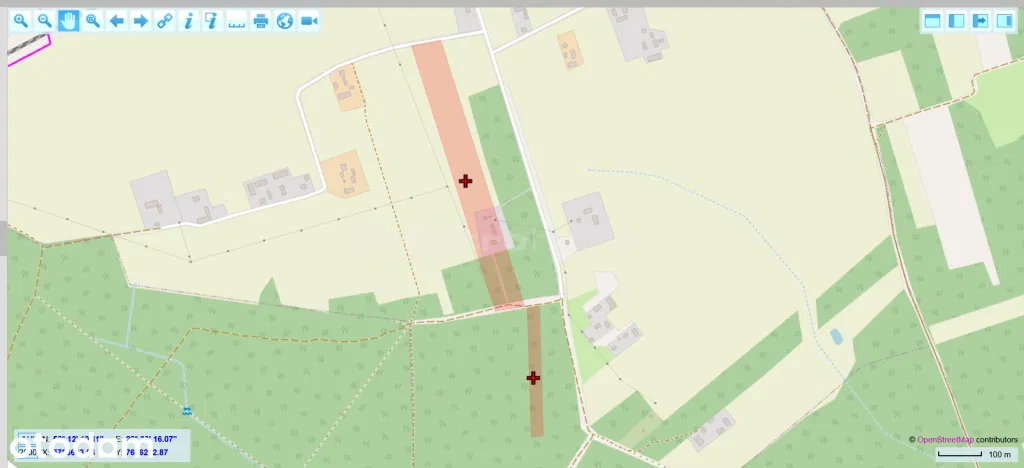Toggle the top panel layout button
Viewport: 1024px width, 468px height.
(932, 21)
